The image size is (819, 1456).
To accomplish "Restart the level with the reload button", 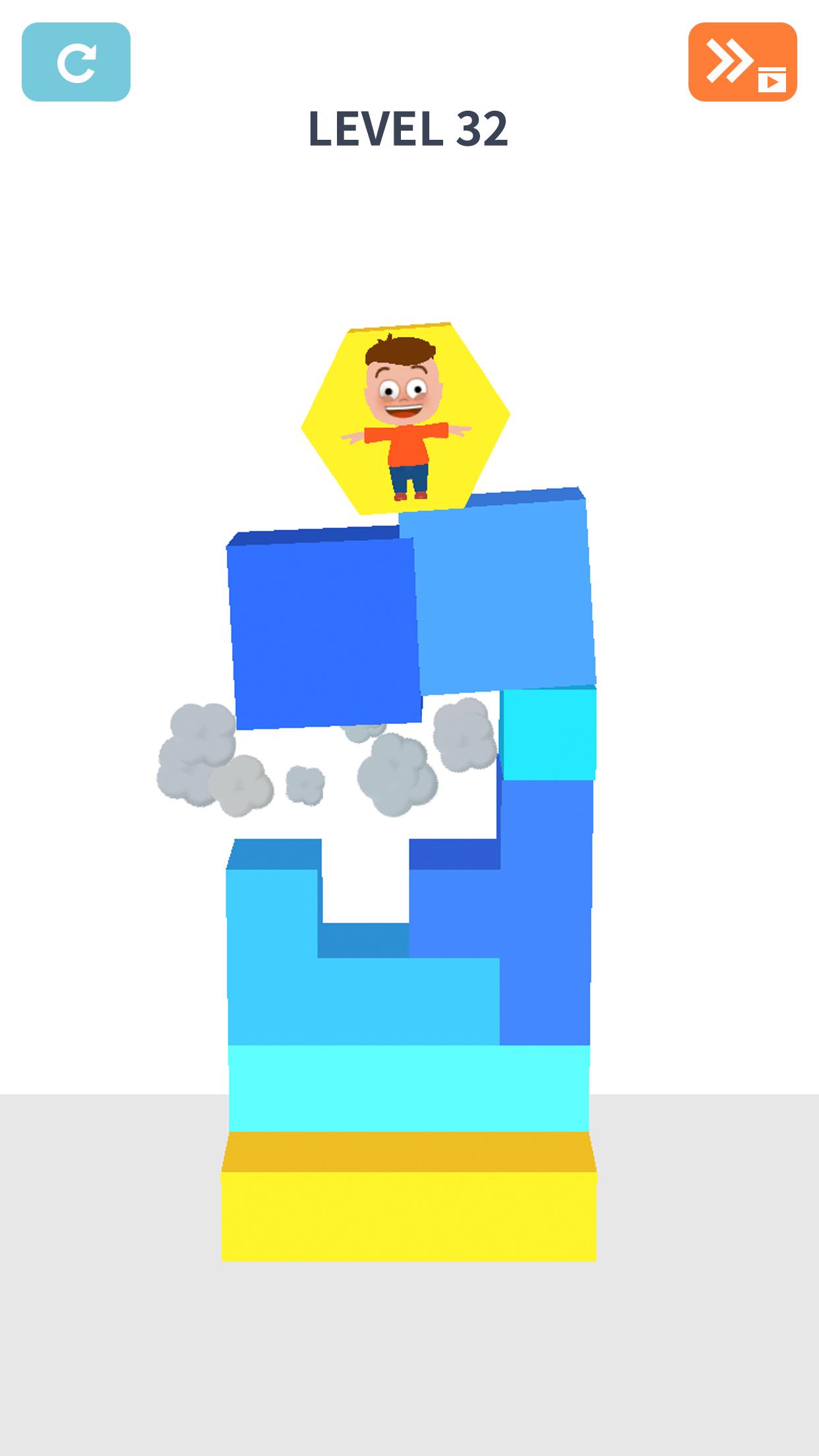I will tap(76, 62).
